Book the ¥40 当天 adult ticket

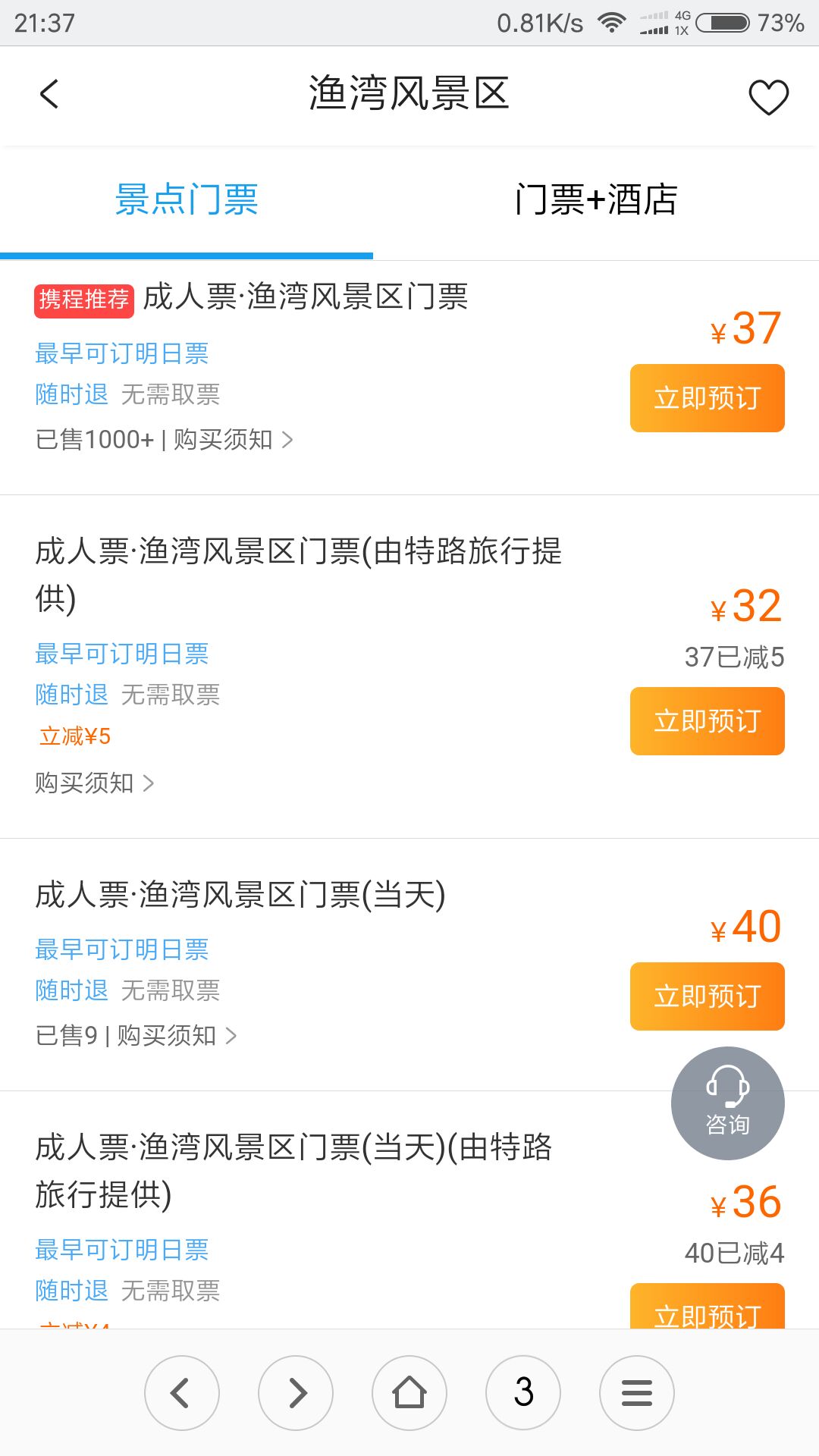707,996
